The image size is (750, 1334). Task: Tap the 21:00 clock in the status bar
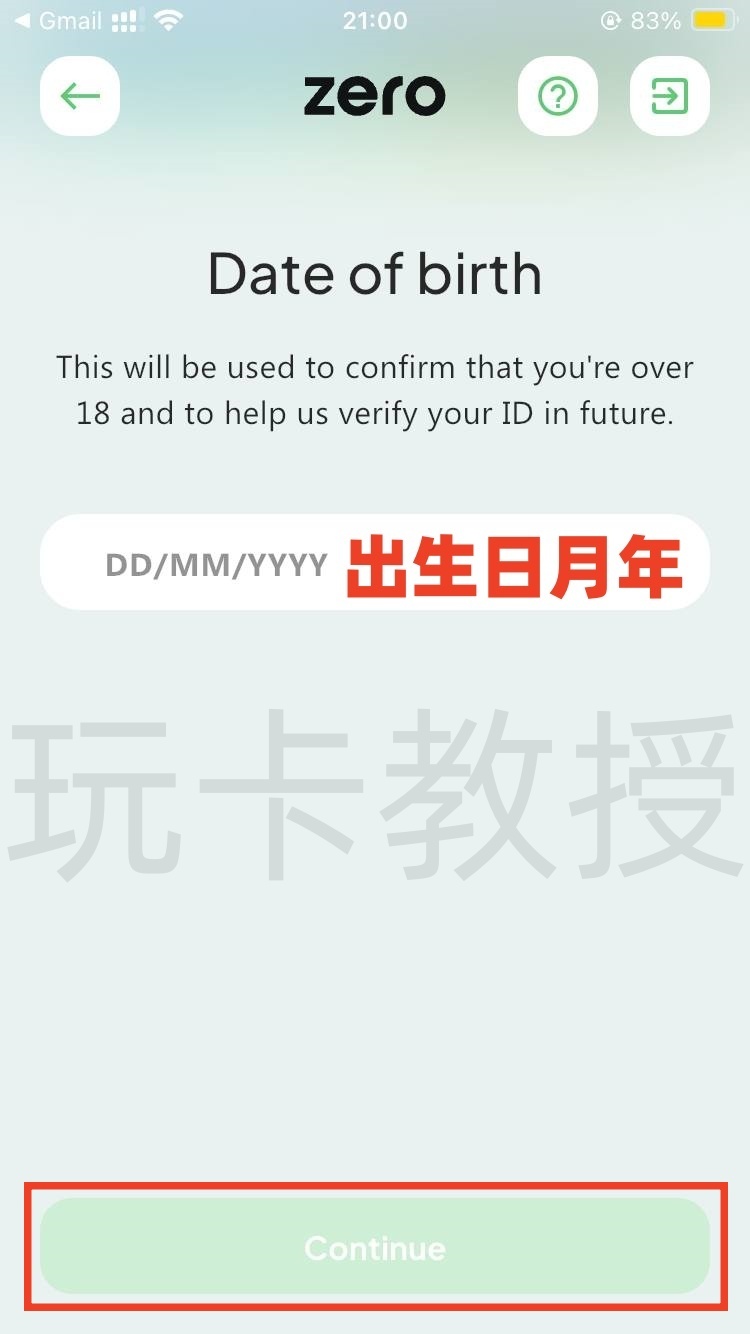point(375,20)
